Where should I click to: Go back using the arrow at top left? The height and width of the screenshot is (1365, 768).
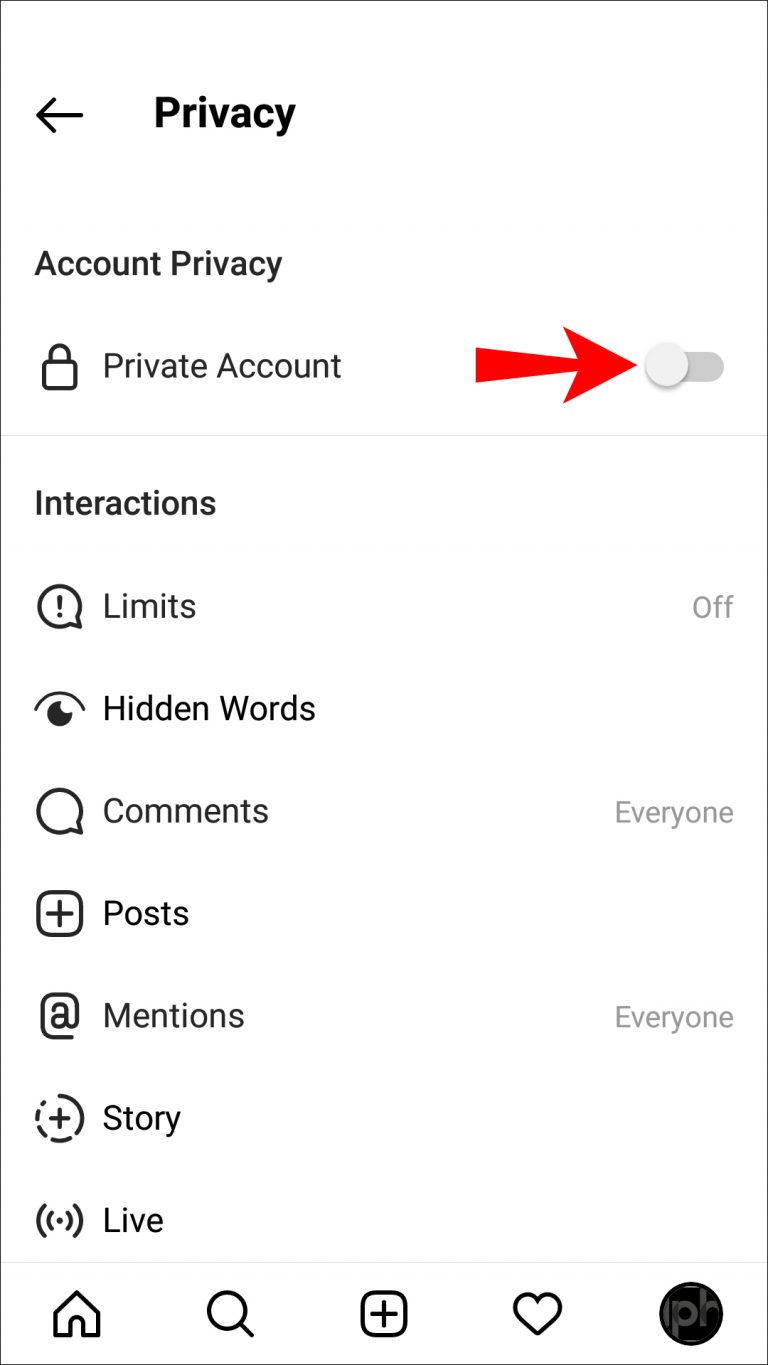coord(58,114)
